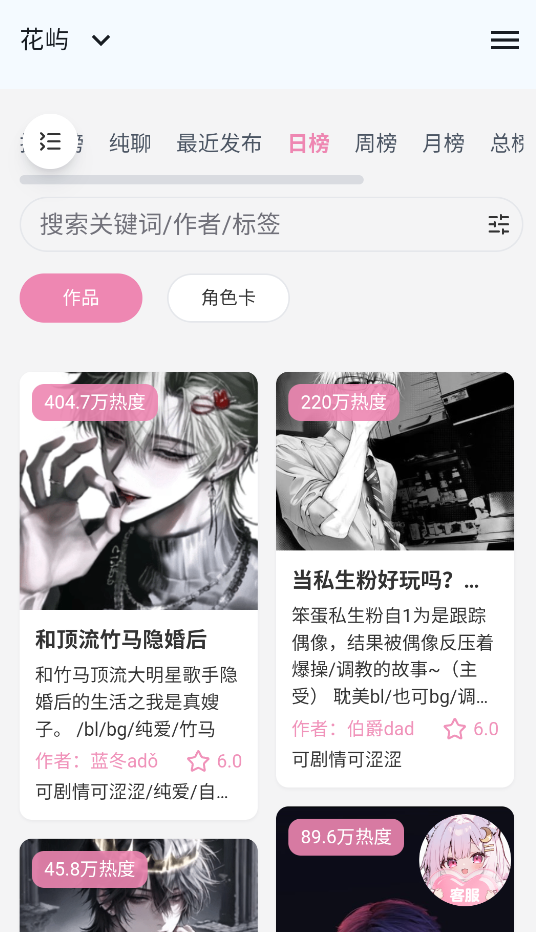Switch to the 周榜 tab
The height and width of the screenshot is (932, 536).
coord(376,143)
